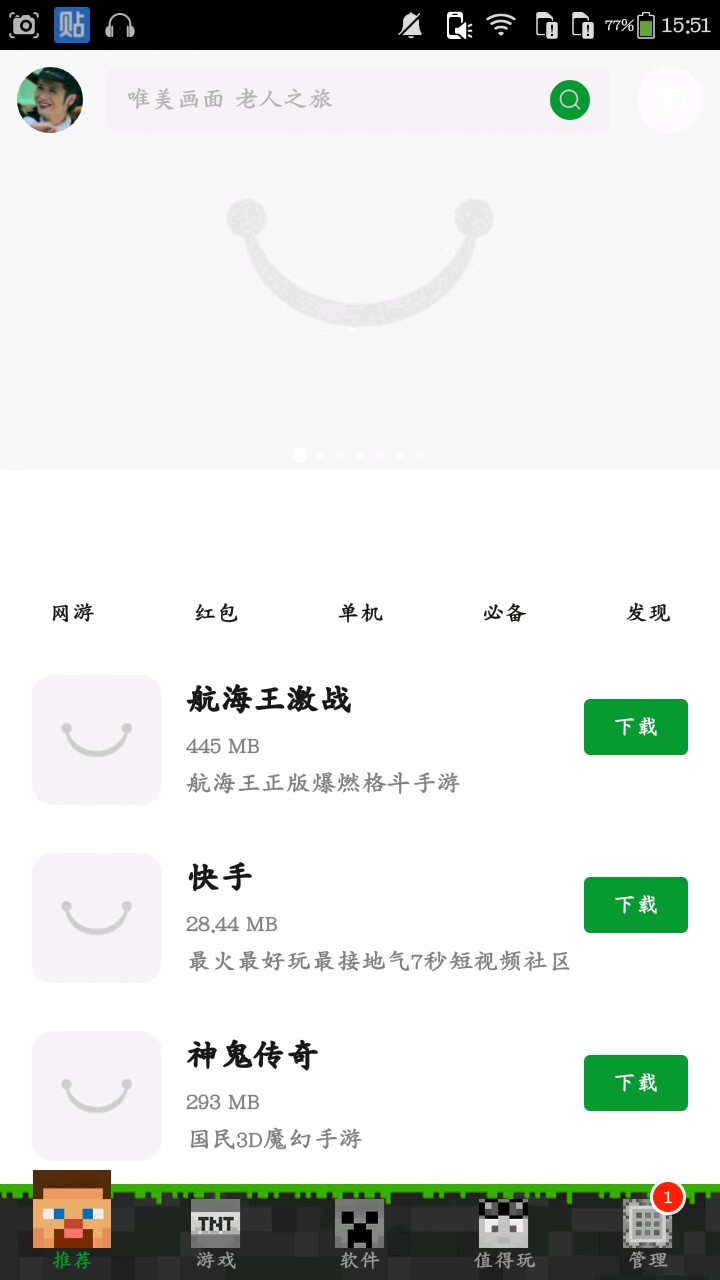
Task: Open the 网游 category
Action: pyautogui.click(x=72, y=613)
